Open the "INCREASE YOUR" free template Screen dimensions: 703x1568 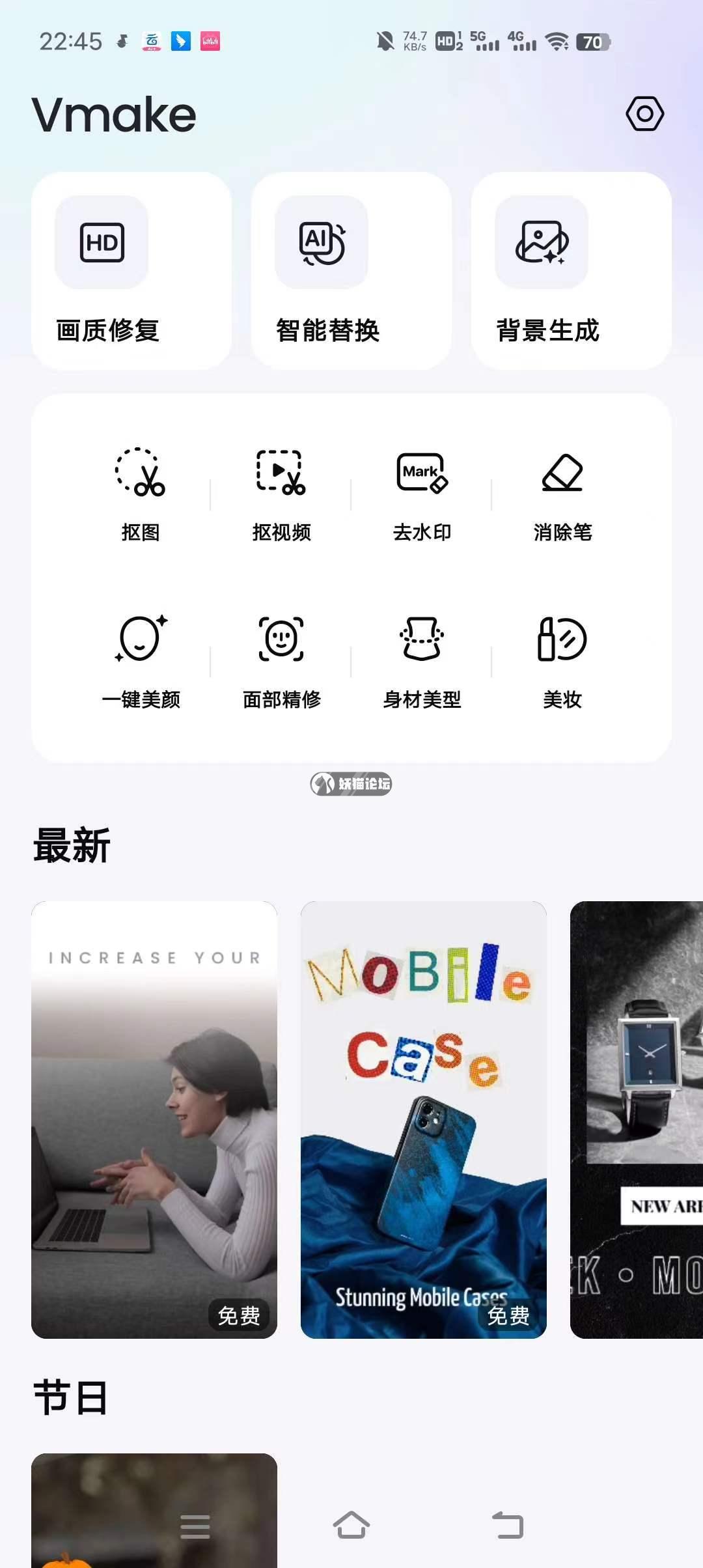pyautogui.click(x=154, y=1120)
